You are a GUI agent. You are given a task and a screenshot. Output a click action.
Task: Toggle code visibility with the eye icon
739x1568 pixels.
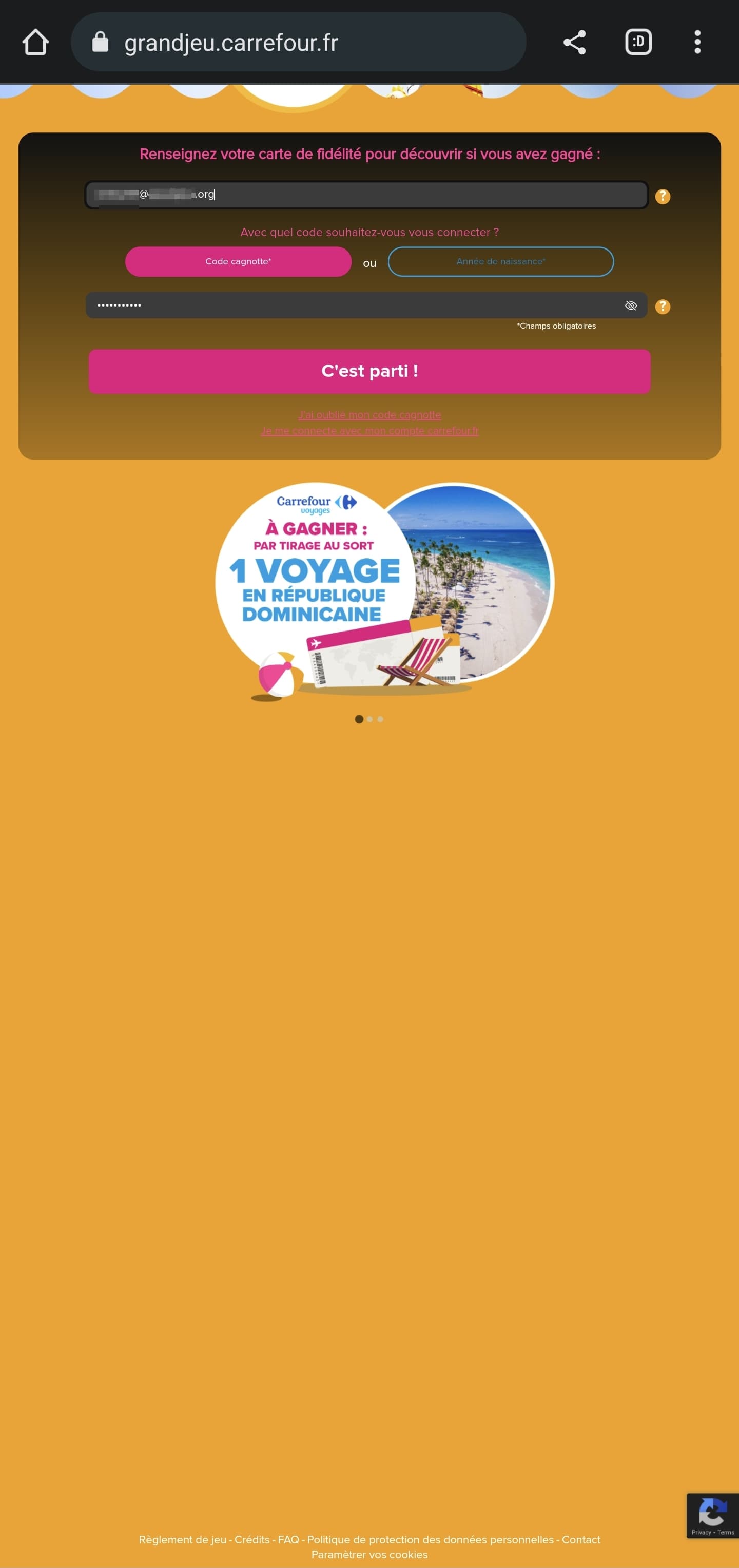[631, 305]
